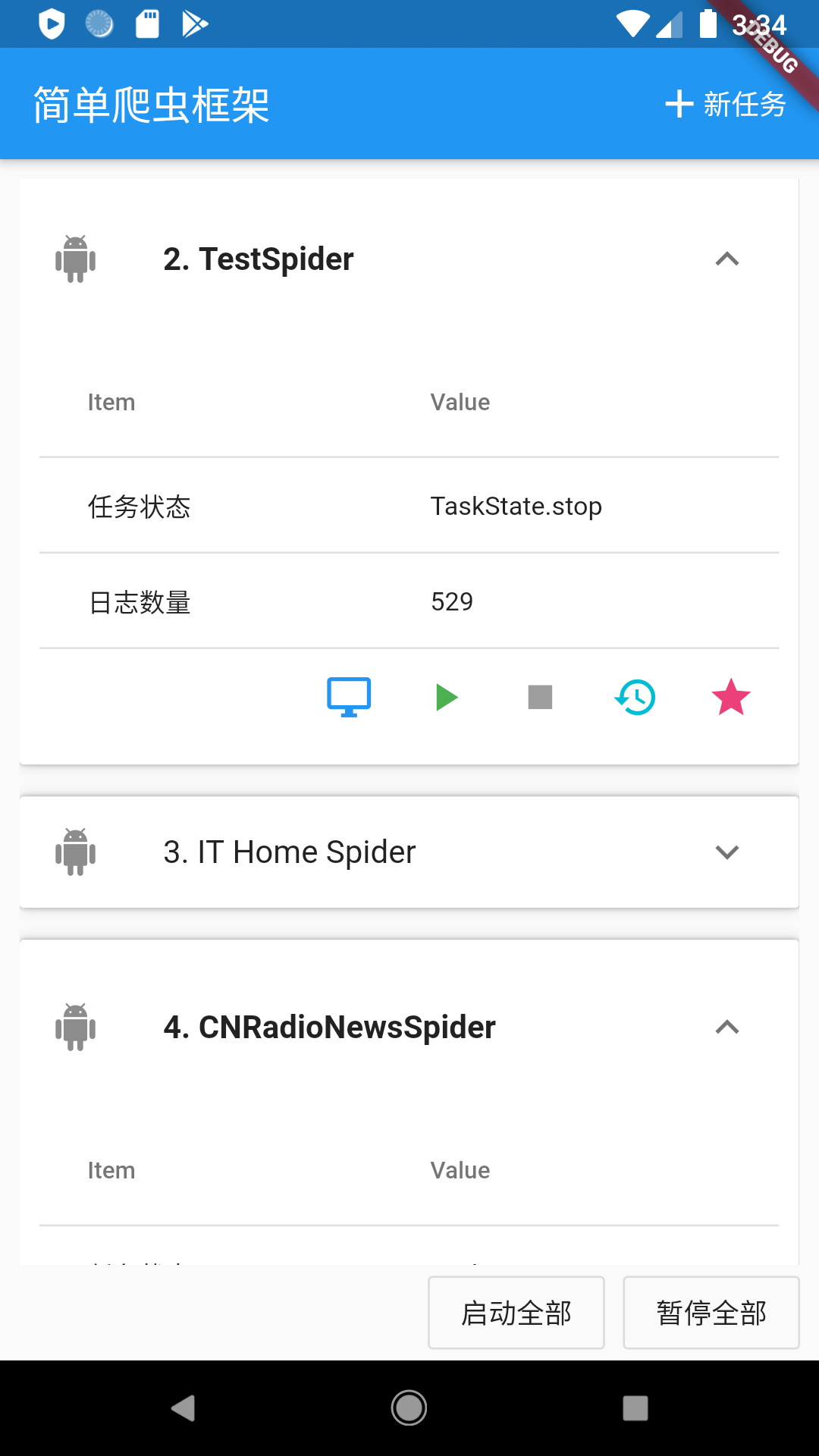Go back with the system back button
The height and width of the screenshot is (1456, 819).
coord(183,1408)
